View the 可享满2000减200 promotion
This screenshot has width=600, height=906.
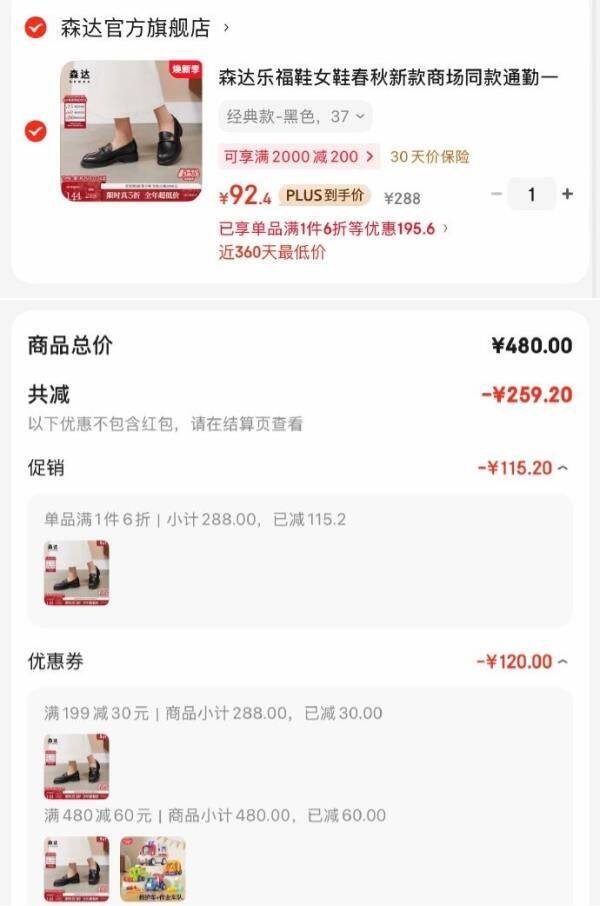[x=299, y=156]
